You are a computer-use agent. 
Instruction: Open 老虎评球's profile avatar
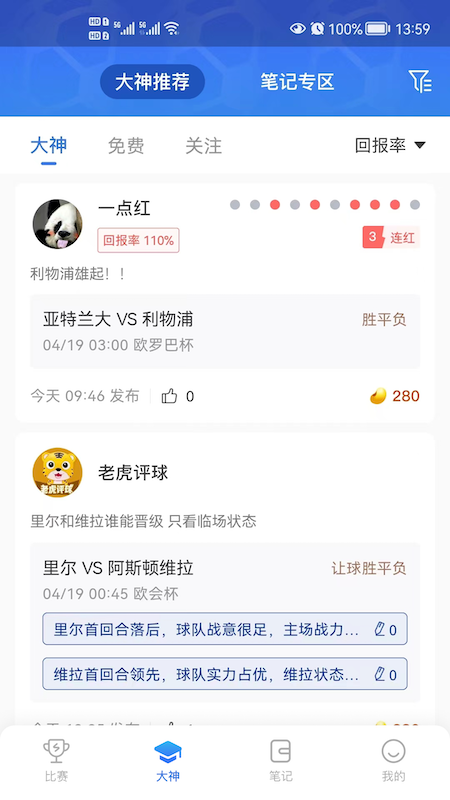58,472
